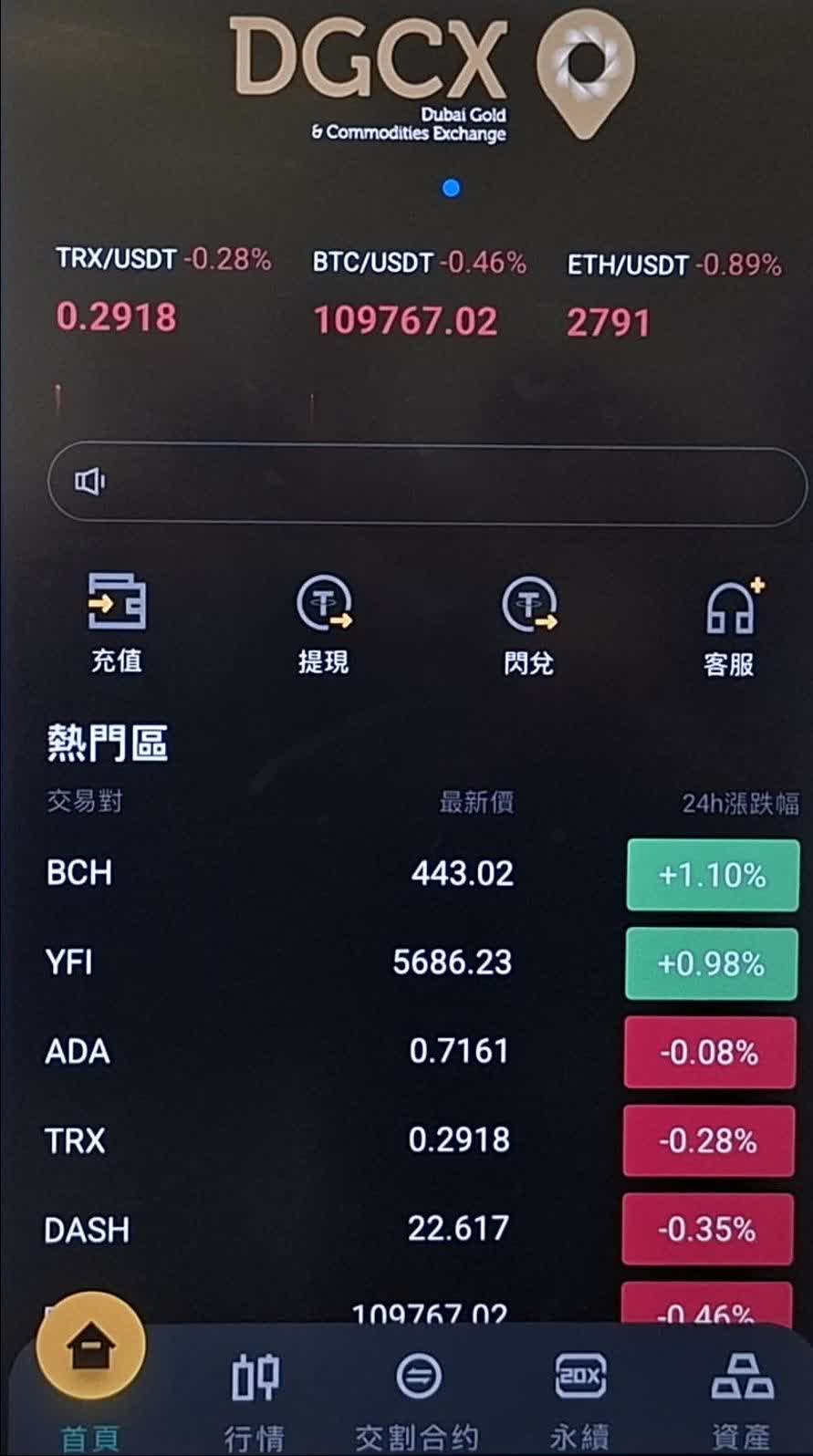Open the announcement speaker bar
Image resolution: width=813 pixels, height=1456 pixels.
click(427, 484)
